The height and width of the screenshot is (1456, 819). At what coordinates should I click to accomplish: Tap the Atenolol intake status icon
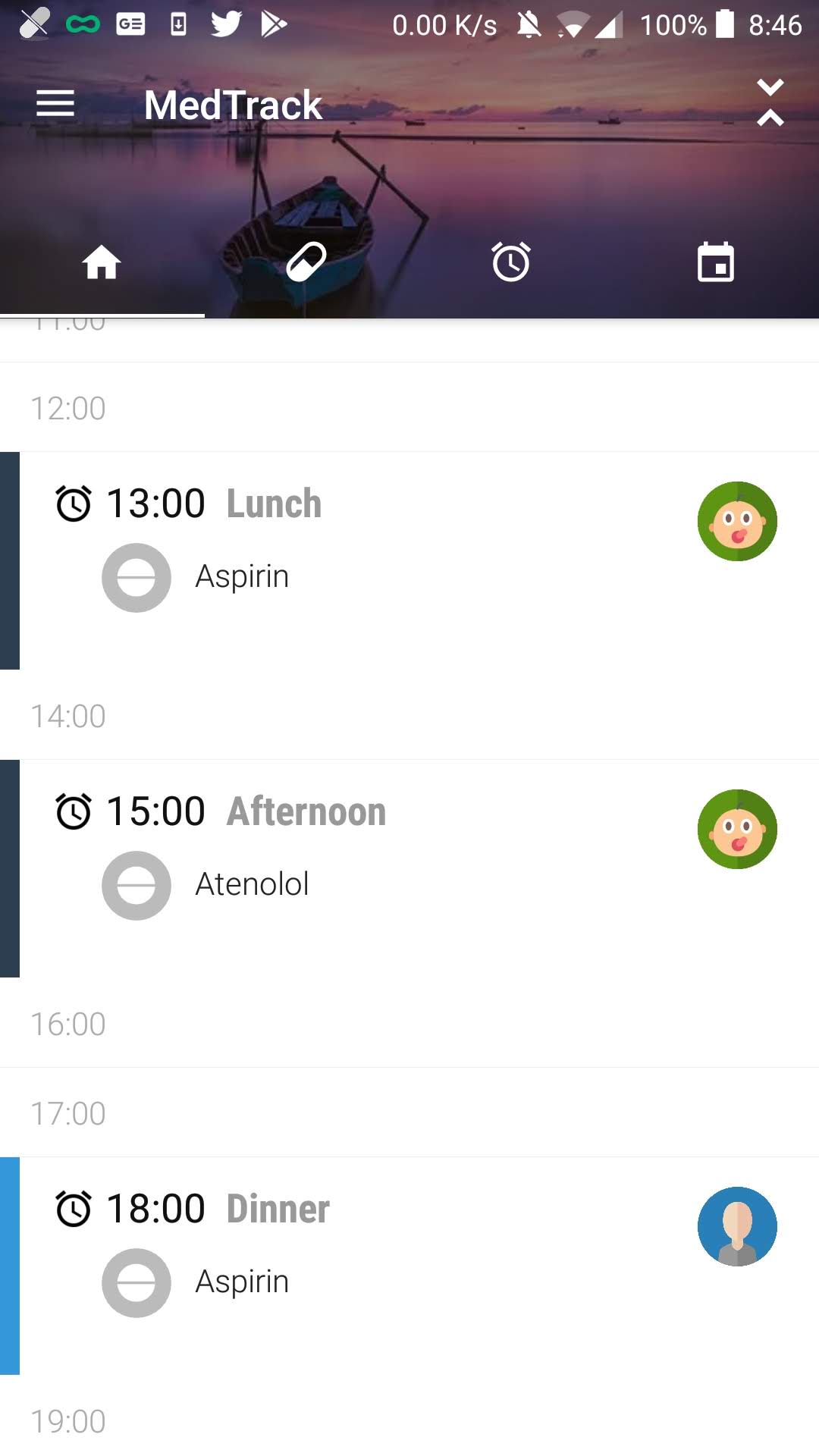136,886
